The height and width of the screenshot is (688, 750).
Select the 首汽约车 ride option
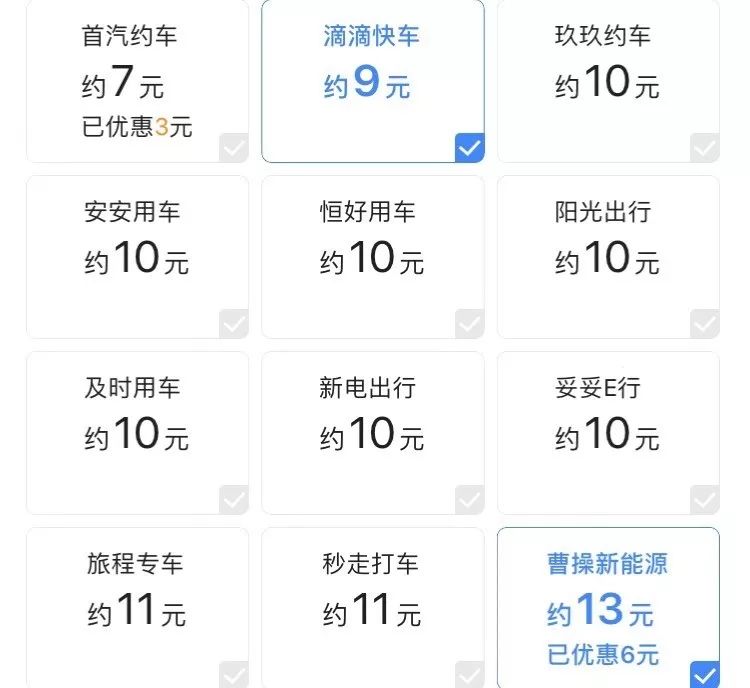(x=137, y=82)
